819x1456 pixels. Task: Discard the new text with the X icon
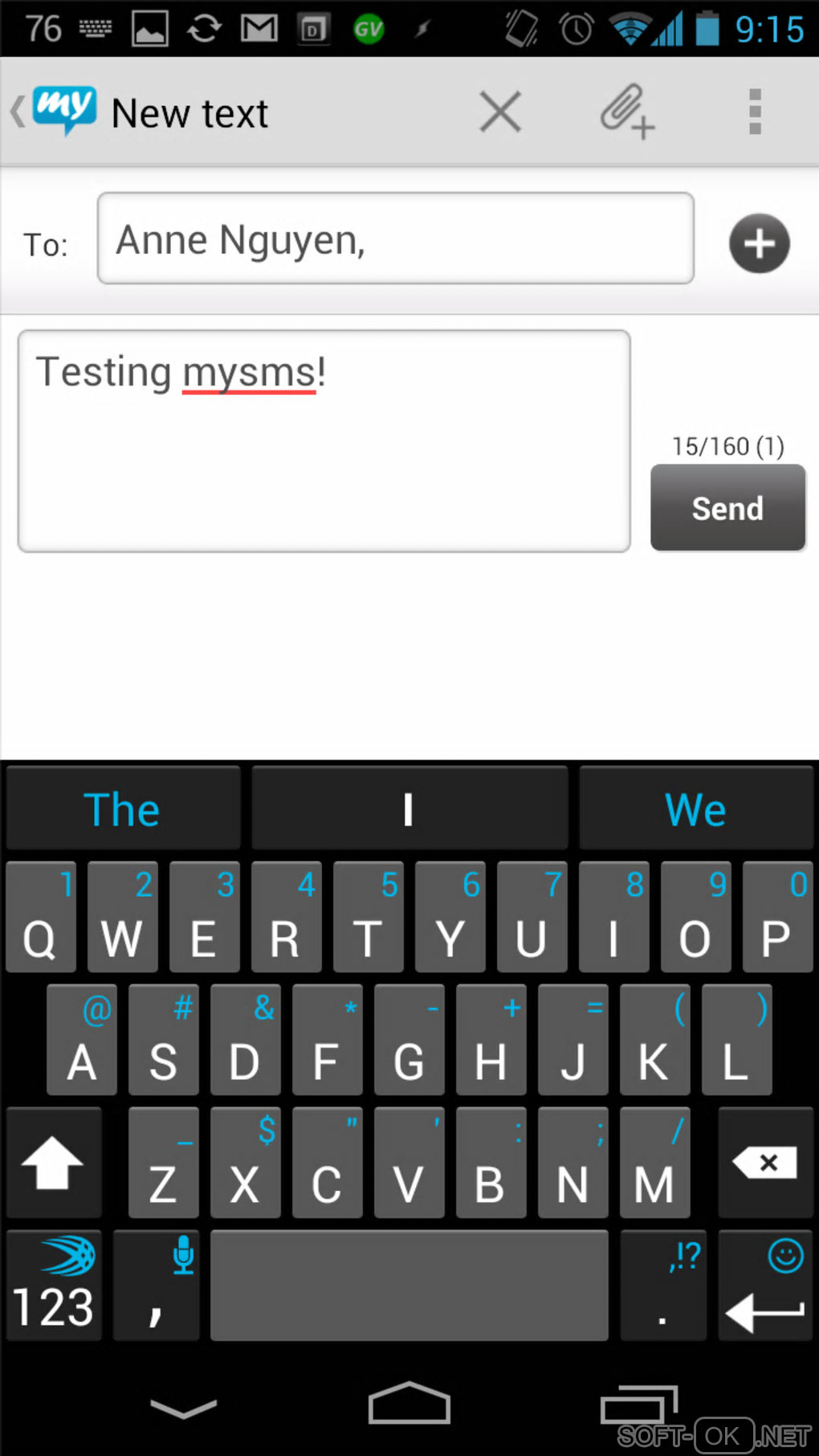[x=500, y=112]
